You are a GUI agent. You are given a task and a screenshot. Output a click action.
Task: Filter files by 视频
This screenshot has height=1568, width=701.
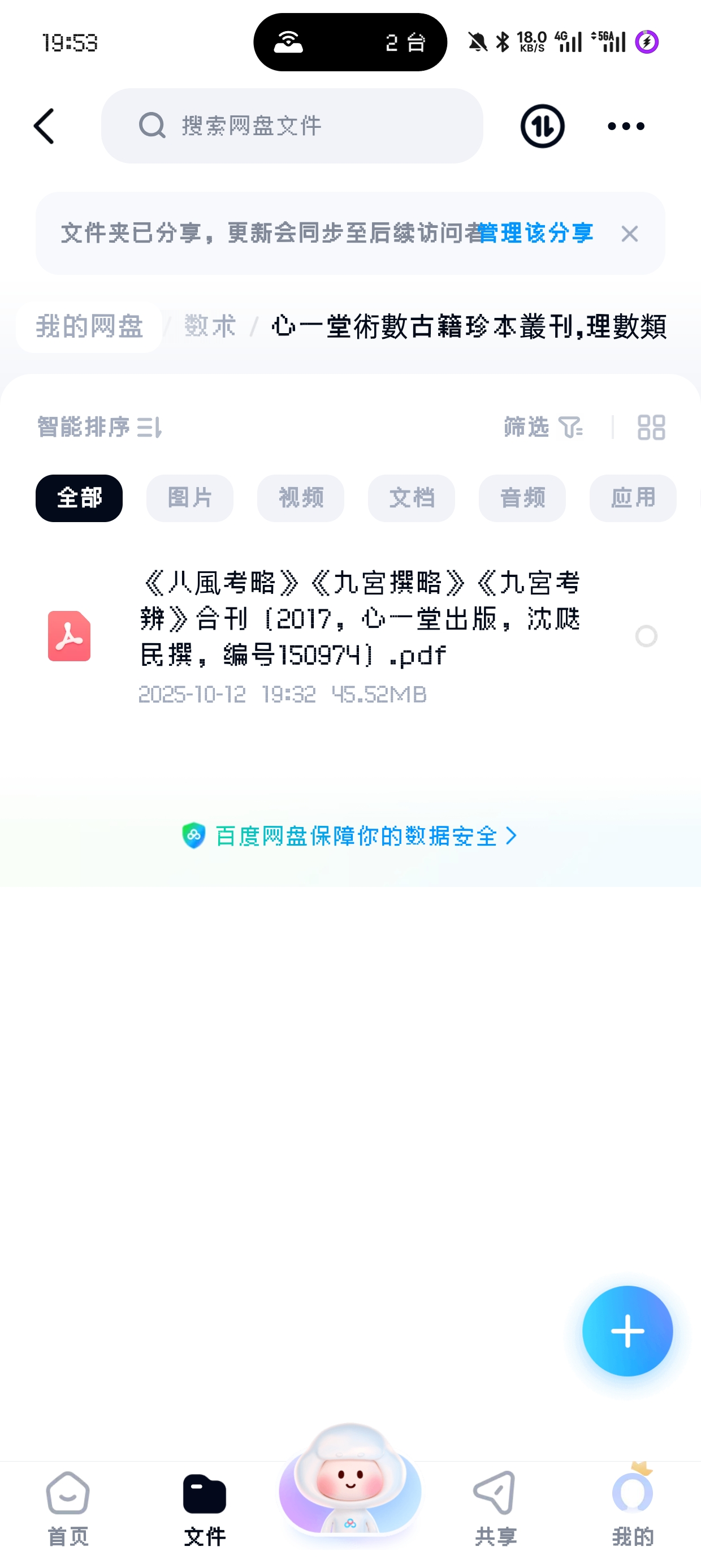pos(301,498)
